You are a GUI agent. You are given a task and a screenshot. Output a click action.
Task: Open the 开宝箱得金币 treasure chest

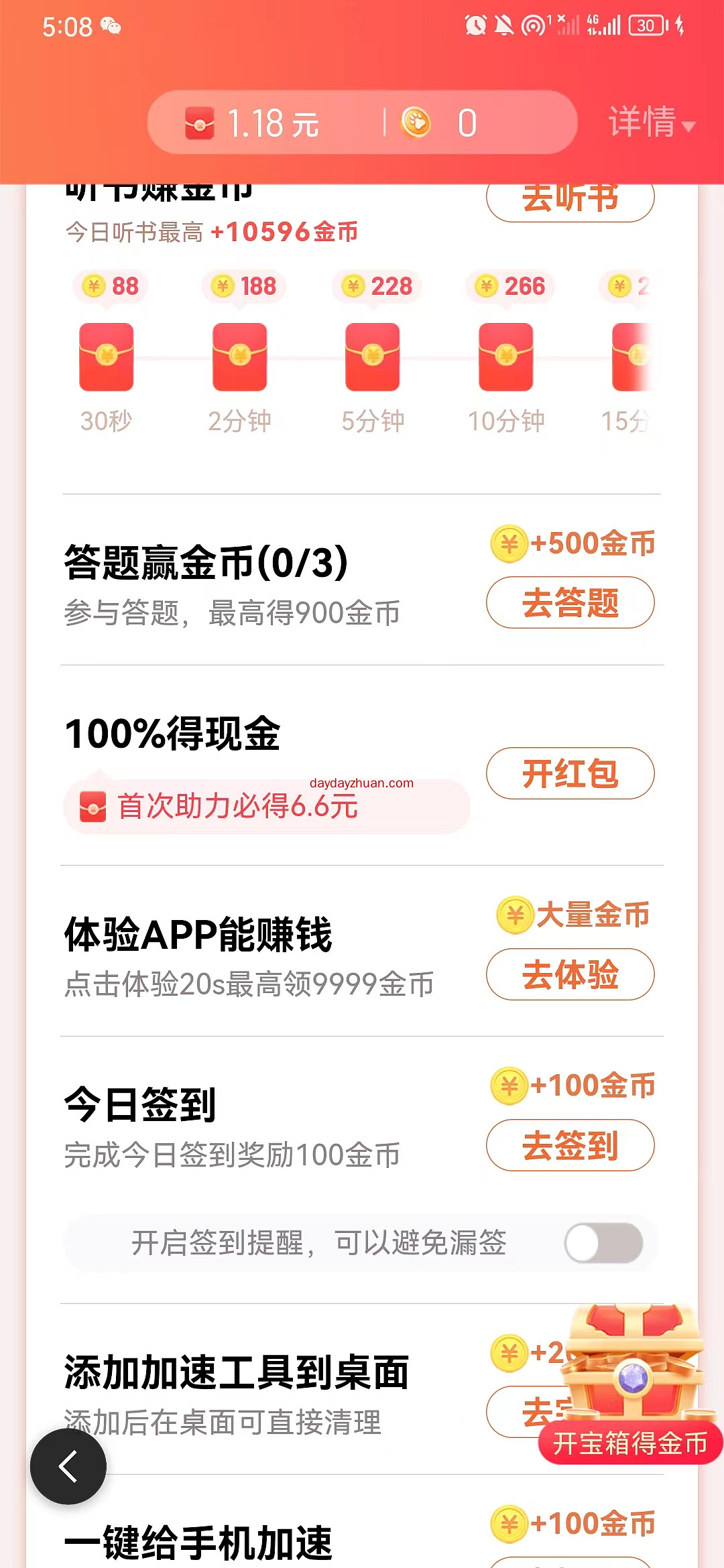tap(631, 1387)
